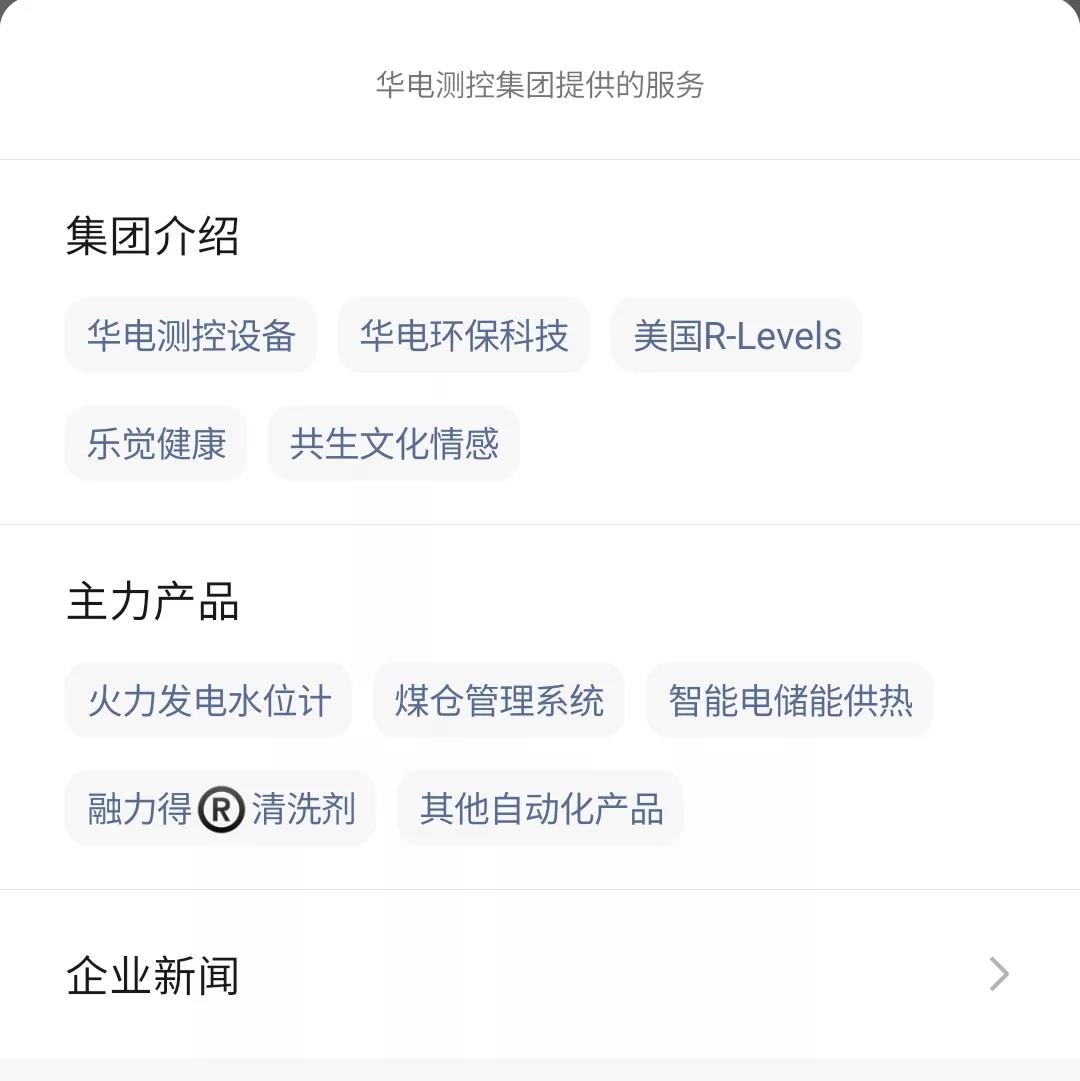The width and height of the screenshot is (1080, 1081).
Task: Tap the 智能电储能供热 chip
Action: tap(790, 701)
